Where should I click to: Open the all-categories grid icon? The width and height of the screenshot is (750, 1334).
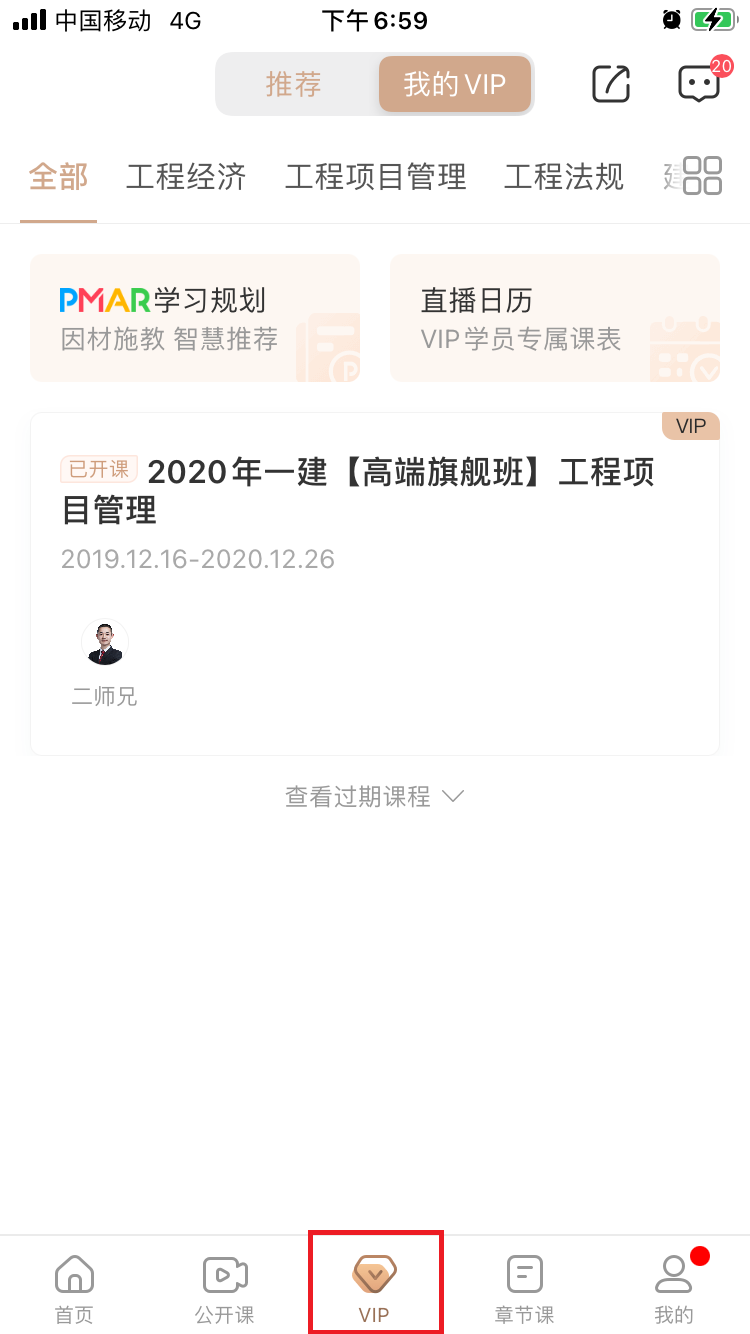(x=702, y=176)
